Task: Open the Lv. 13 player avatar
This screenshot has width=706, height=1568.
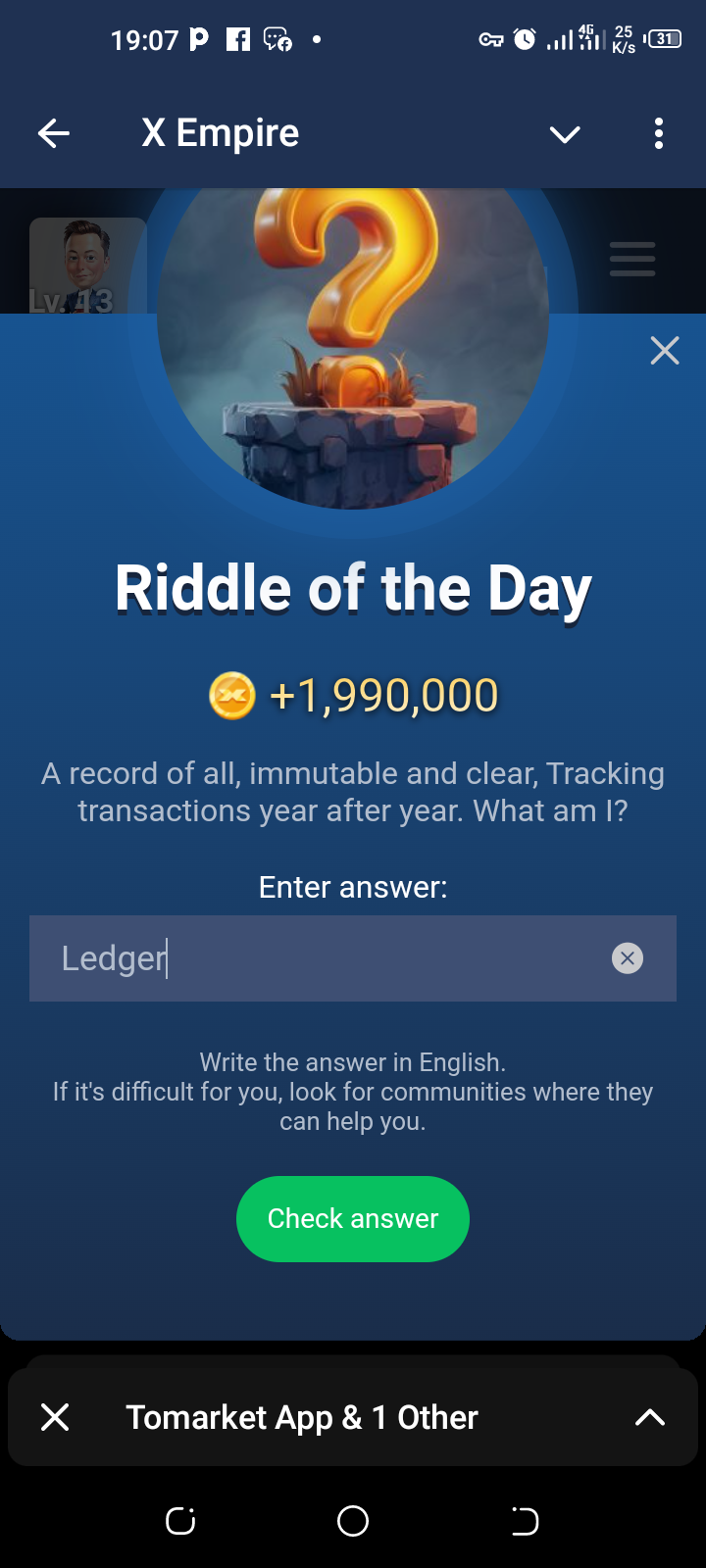Action: (x=87, y=265)
